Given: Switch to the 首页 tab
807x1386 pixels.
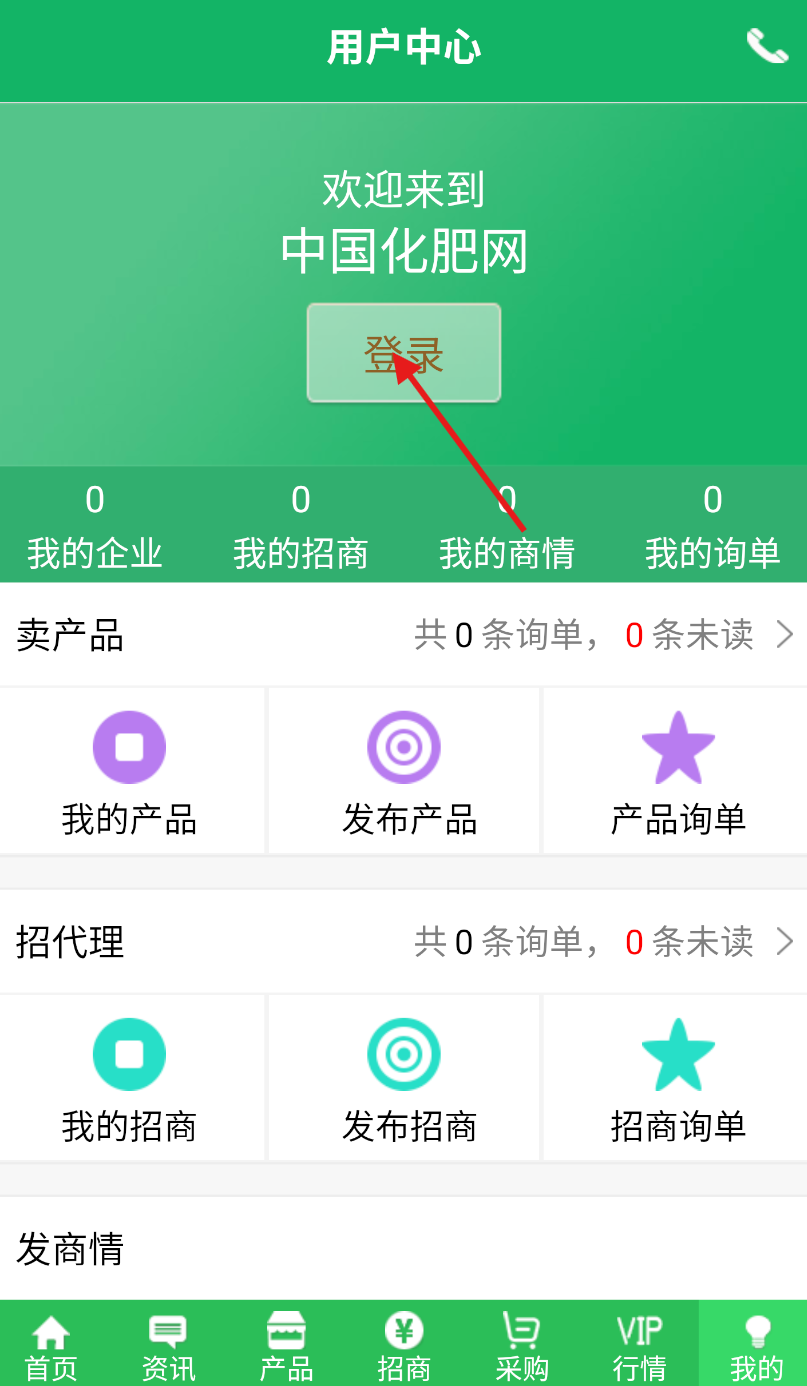Looking at the screenshot, I should [x=51, y=1343].
